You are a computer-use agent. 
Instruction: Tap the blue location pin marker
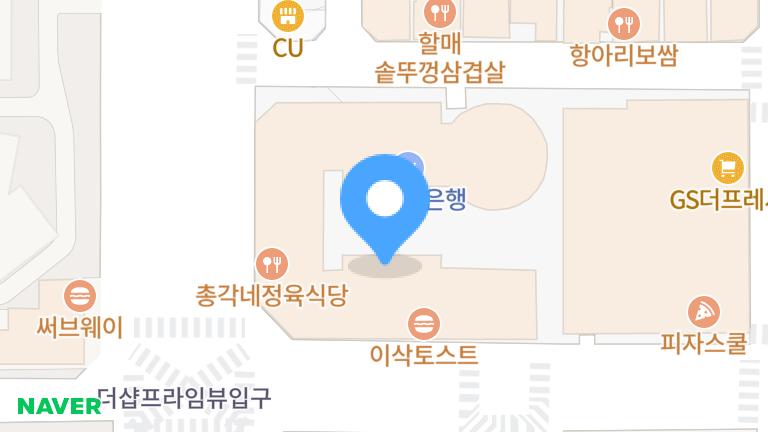[384, 202]
